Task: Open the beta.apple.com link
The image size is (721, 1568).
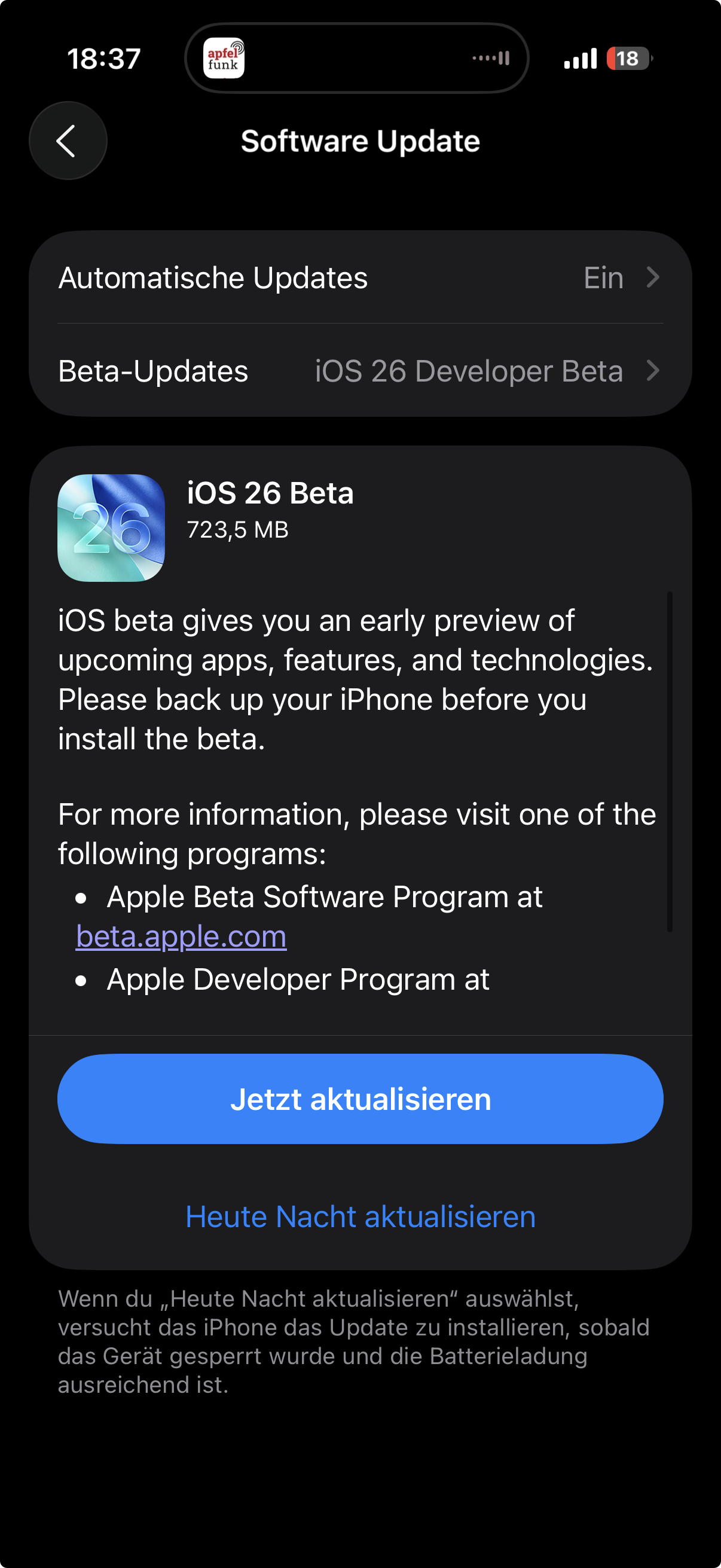Action: click(x=181, y=936)
